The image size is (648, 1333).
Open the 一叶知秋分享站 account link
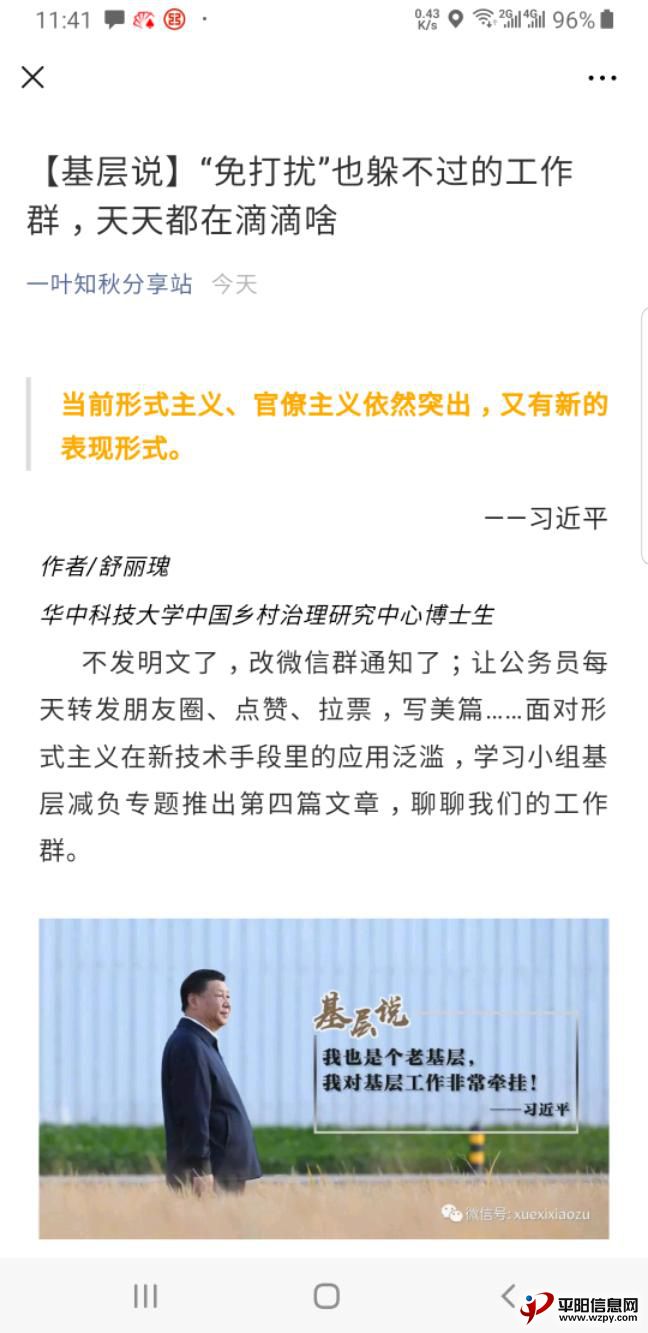pyautogui.click(x=109, y=284)
